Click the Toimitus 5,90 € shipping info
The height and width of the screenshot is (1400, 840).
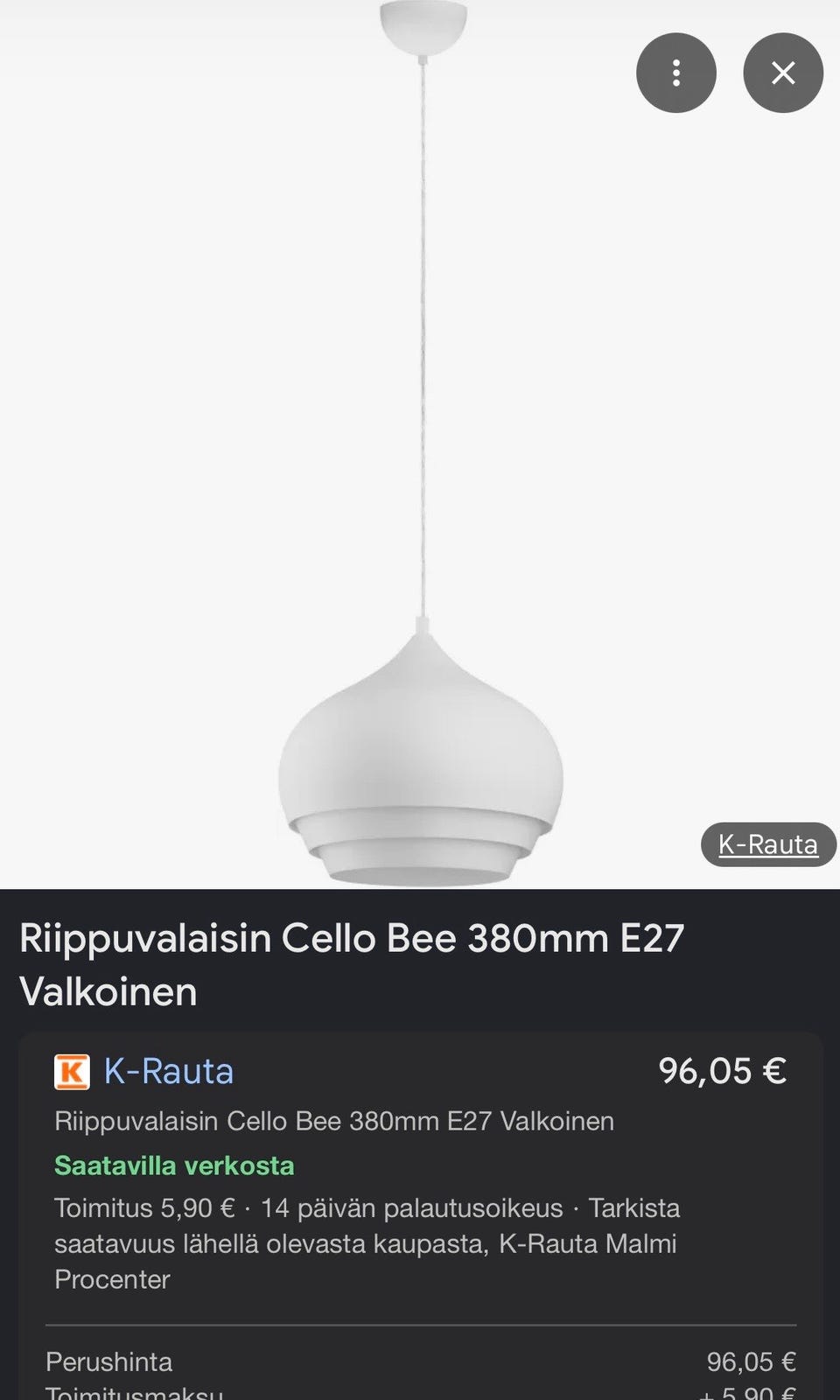pyautogui.click(x=143, y=1207)
